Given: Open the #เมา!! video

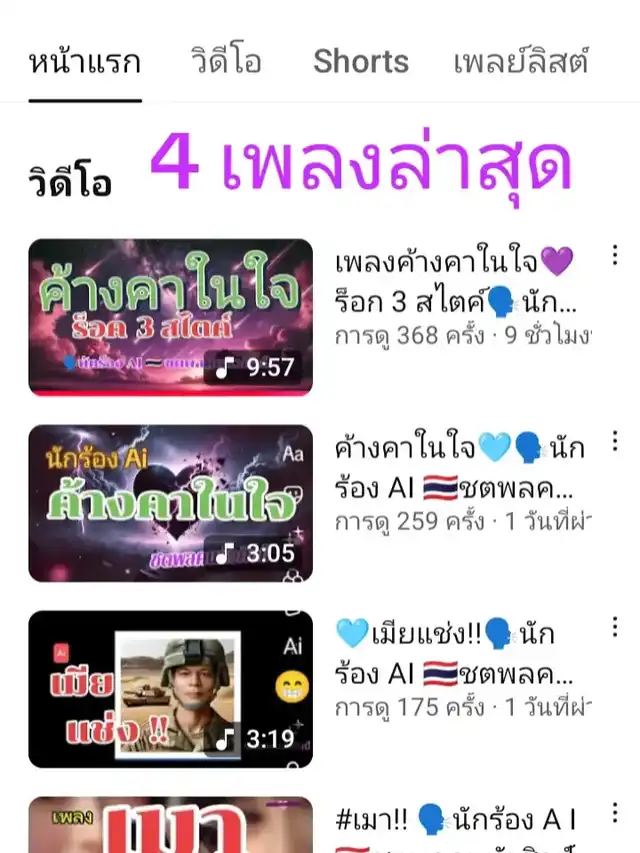Looking at the screenshot, I should click(x=171, y=825).
